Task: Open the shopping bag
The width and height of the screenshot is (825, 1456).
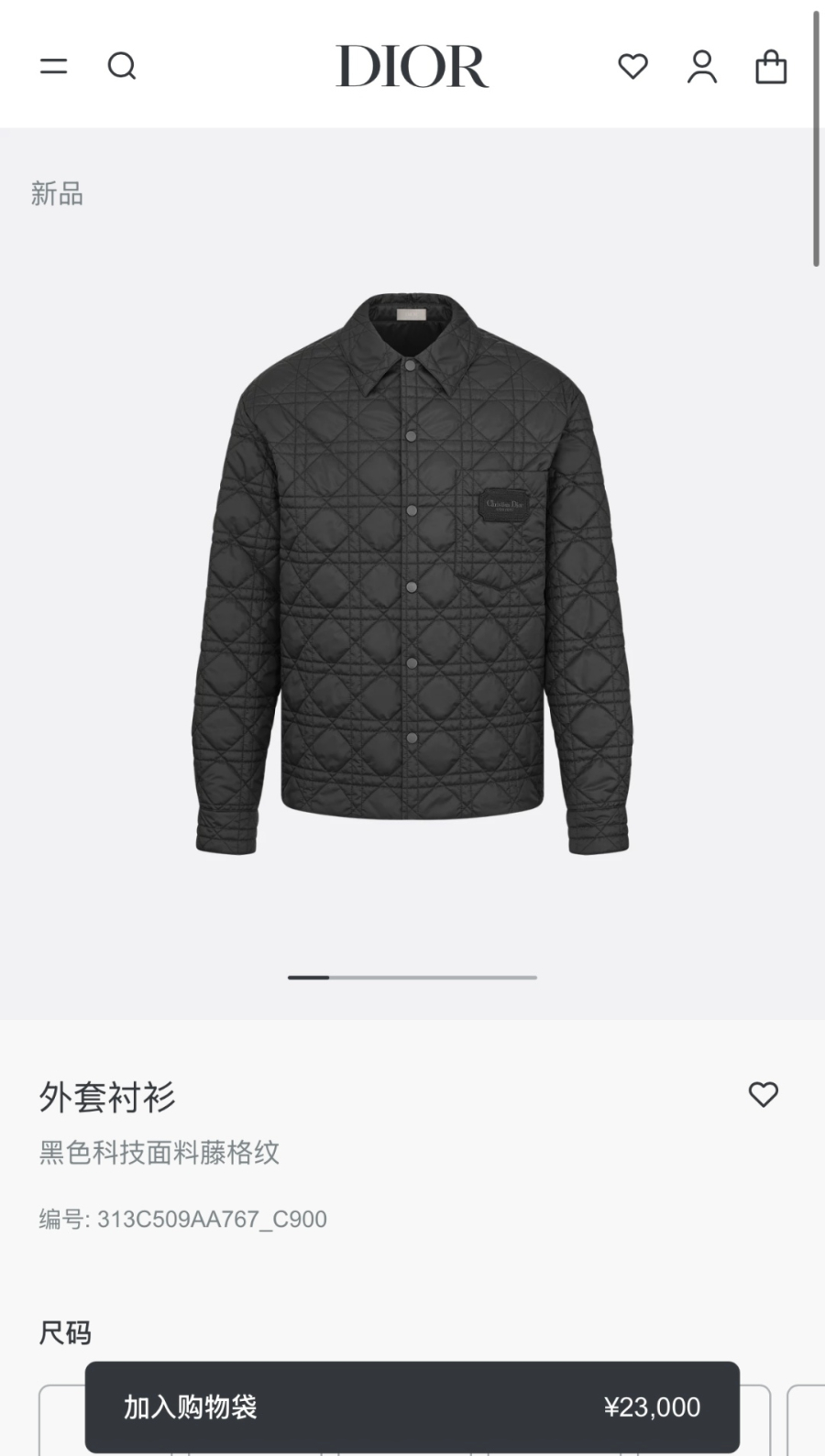Action: 771,66
